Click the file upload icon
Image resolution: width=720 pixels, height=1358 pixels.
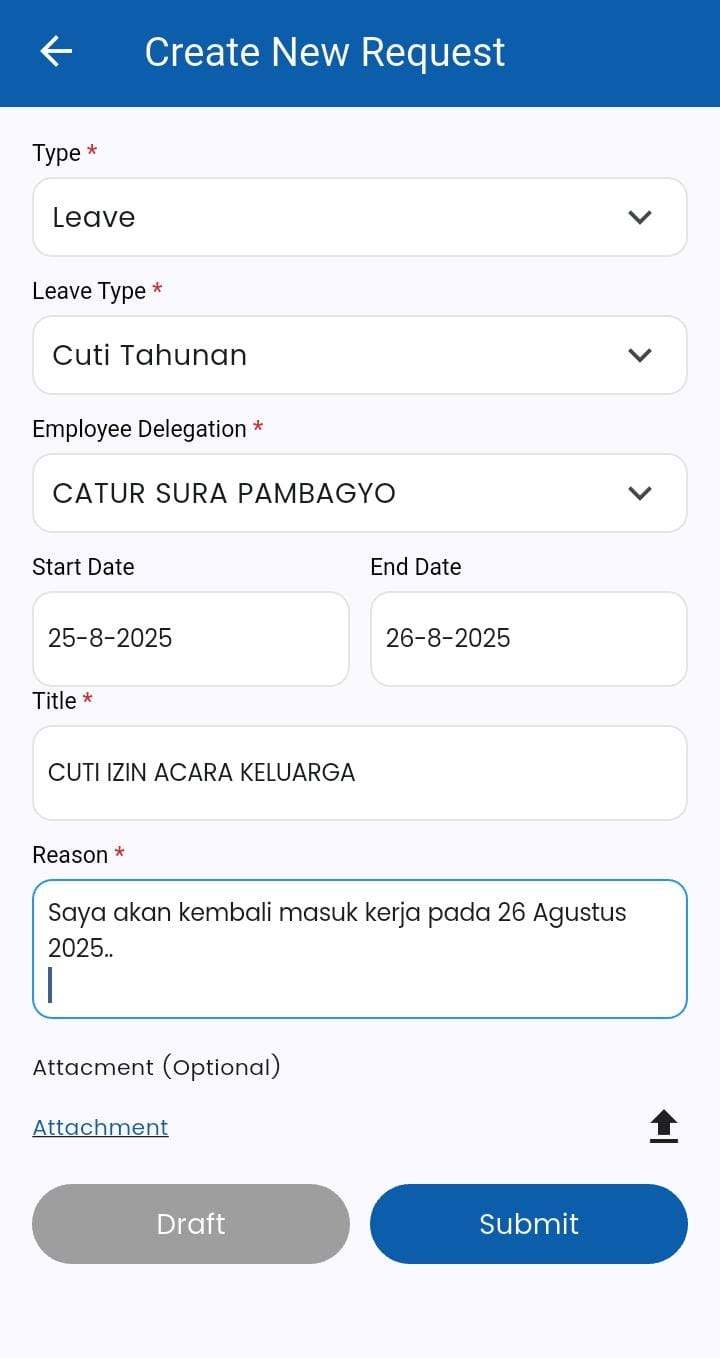point(663,1125)
